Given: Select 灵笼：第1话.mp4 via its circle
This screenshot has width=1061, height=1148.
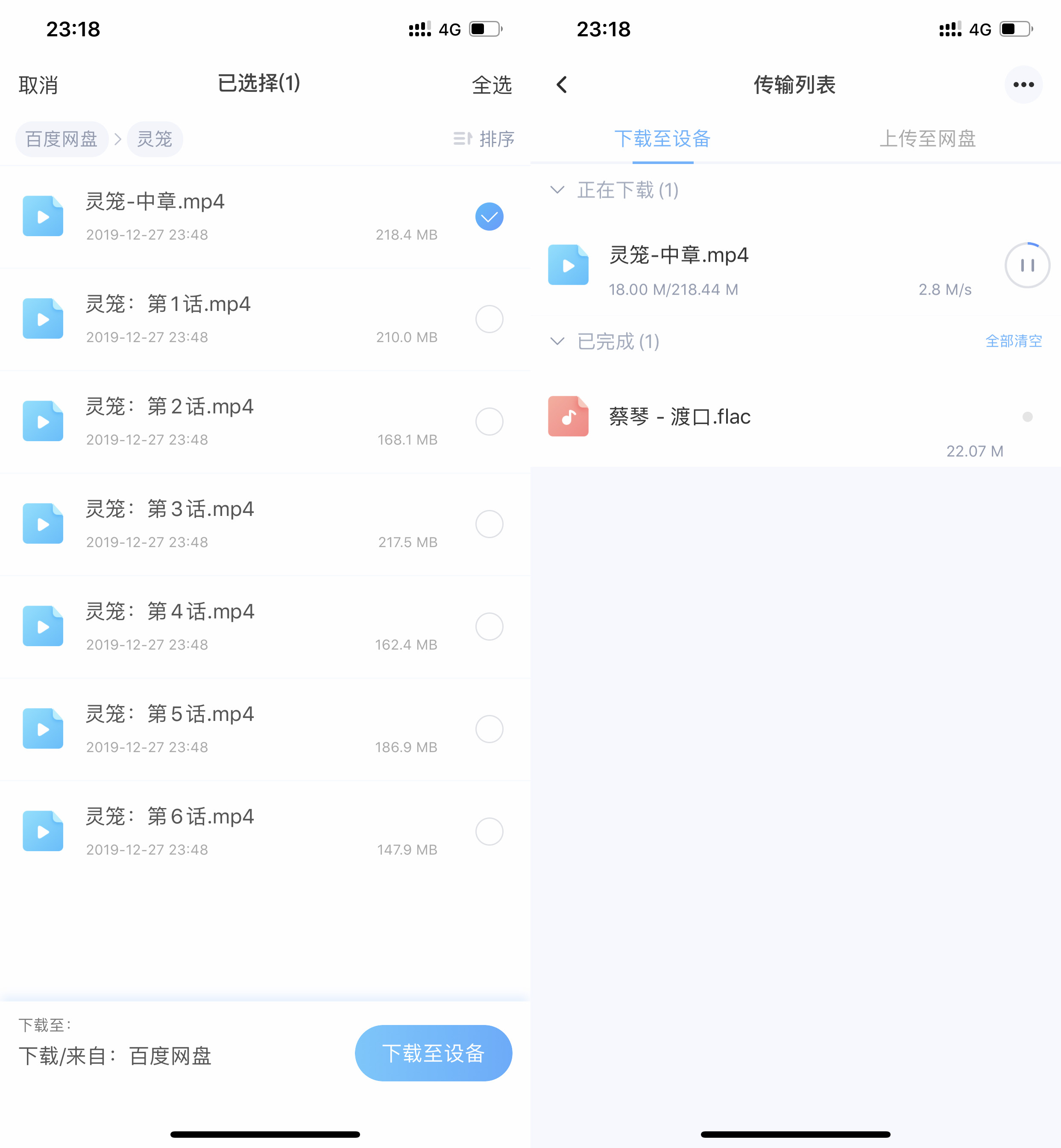Looking at the screenshot, I should pyautogui.click(x=489, y=319).
